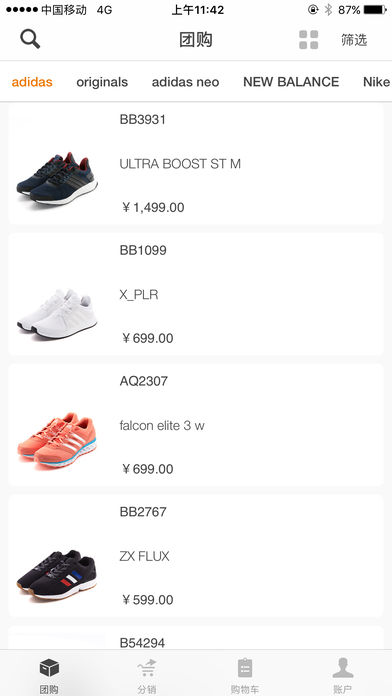
Task: Open the X_PLR shoe listing
Action: pos(196,294)
